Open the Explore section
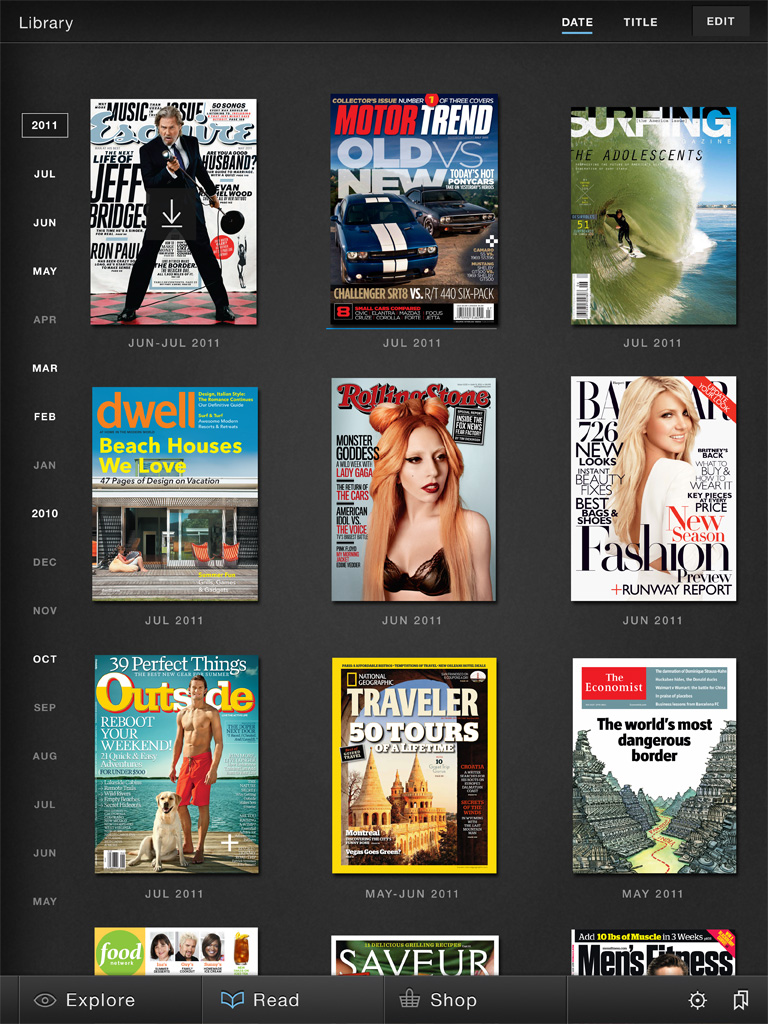The image size is (768, 1024). tap(85, 1000)
